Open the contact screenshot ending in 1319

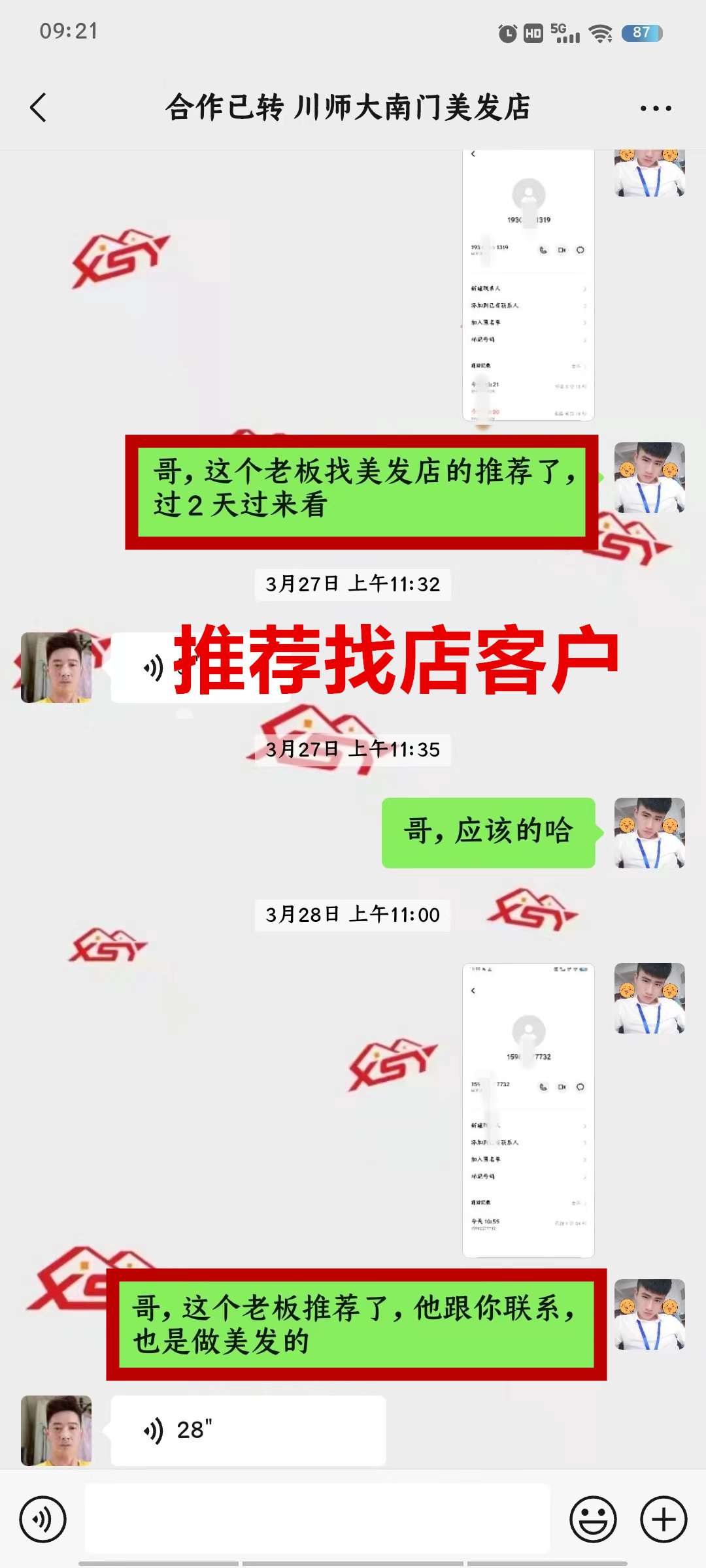[x=528, y=286]
